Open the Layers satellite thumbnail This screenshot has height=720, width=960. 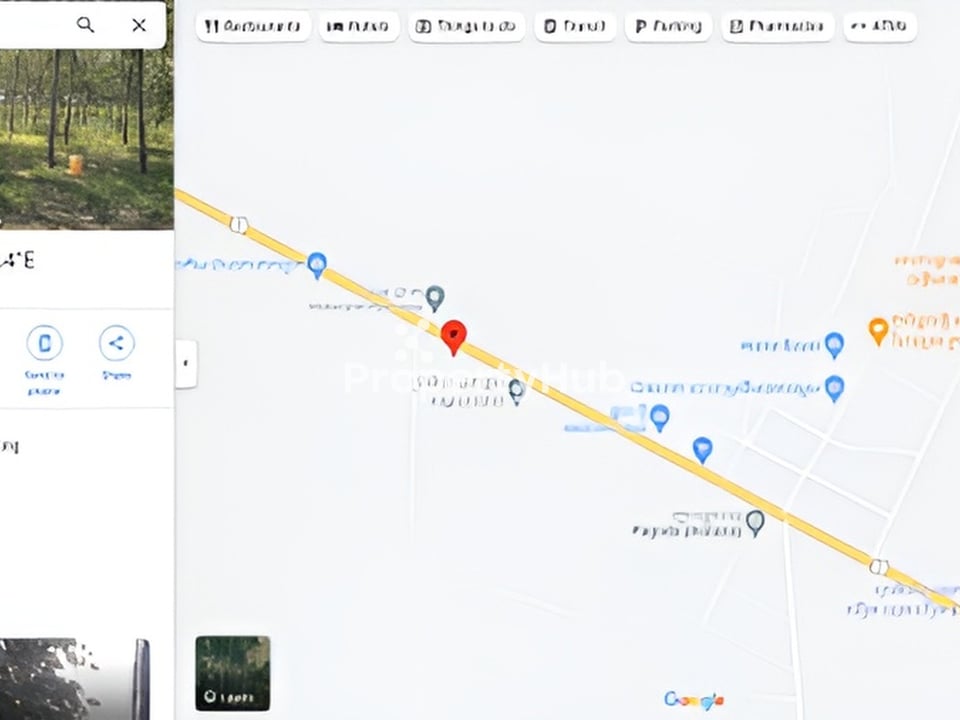(x=232, y=673)
